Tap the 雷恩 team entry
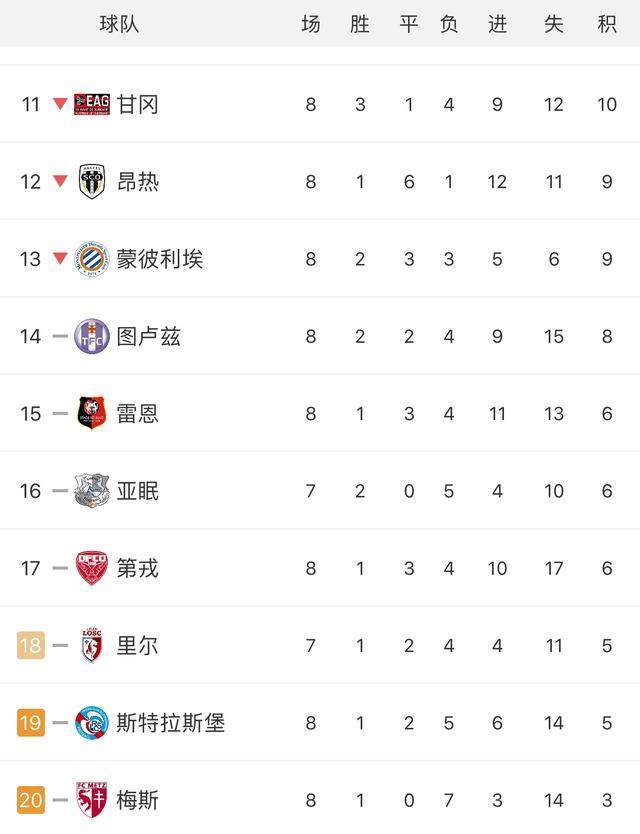The image size is (640, 834). (138, 414)
